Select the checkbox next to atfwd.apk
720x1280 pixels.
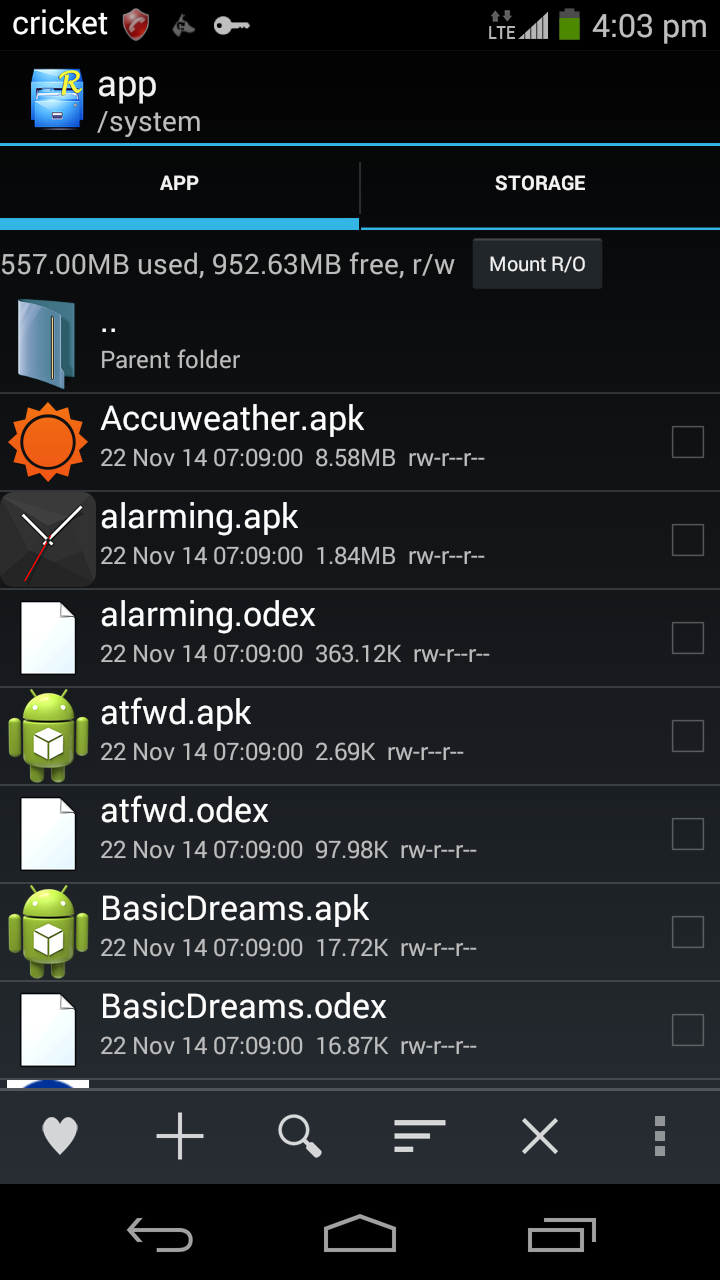(687, 736)
